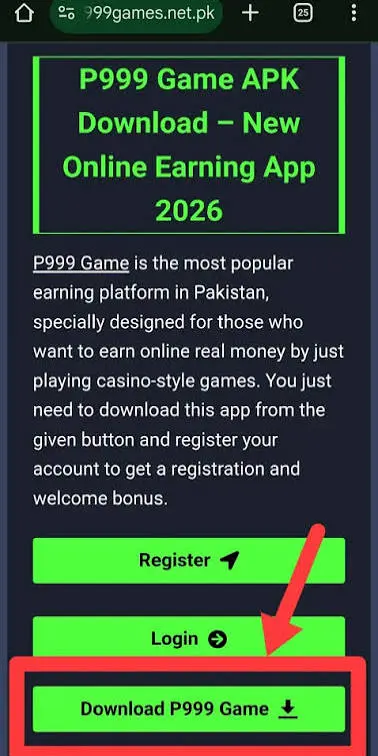The width and height of the screenshot is (378, 756).
Task: Tap the browser home icon
Action: 26,13
